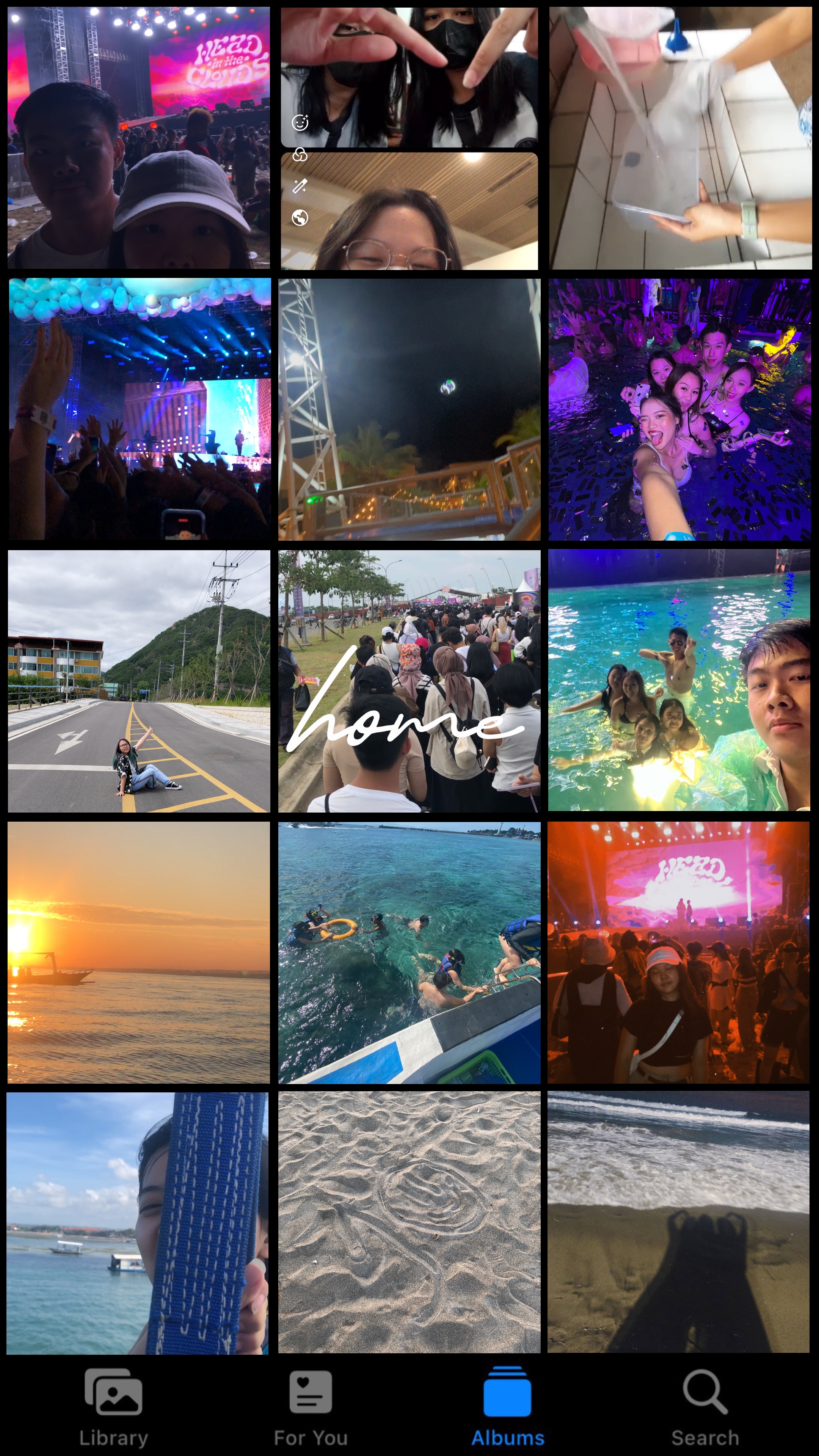View the beach shadow with waves photo
Screen dimensions: 819x1456
[680, 1223]
